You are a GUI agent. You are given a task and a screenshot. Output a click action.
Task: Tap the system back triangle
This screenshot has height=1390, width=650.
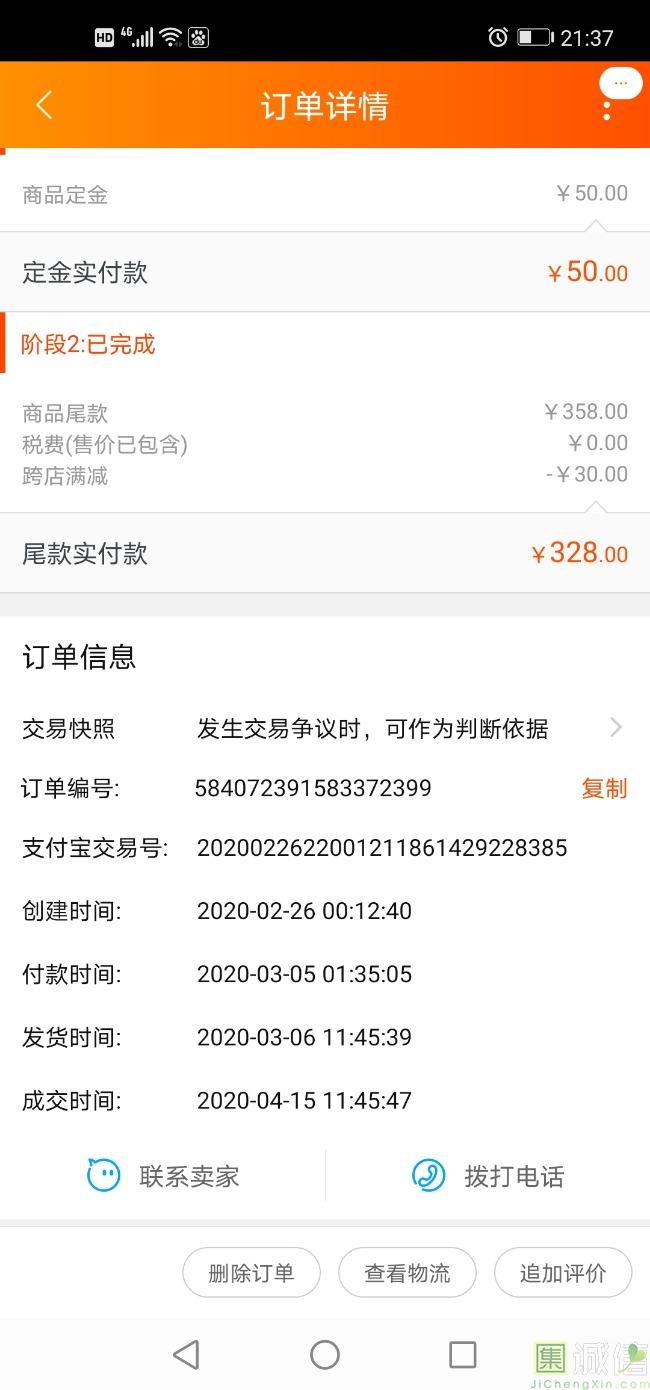pyautogui.click(x=186, y=1354)
